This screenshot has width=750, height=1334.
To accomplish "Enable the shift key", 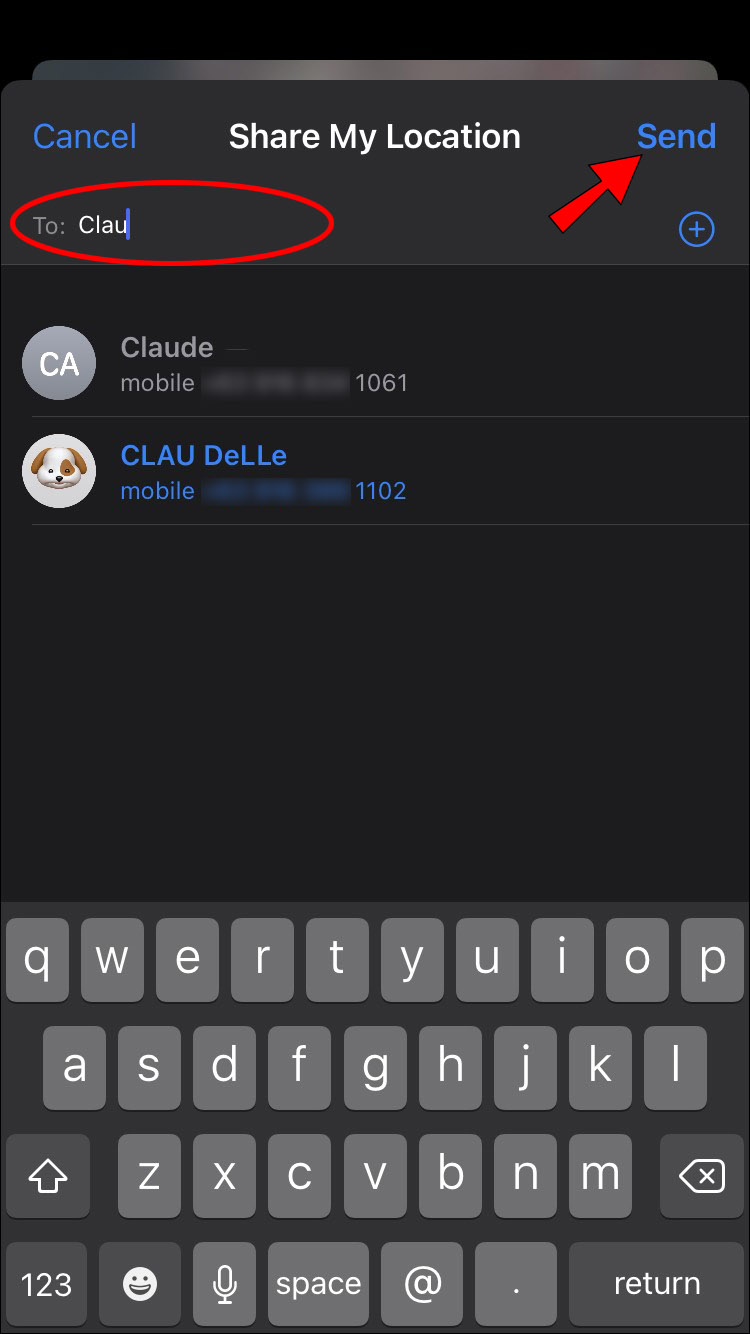I will click(48, 1177).
